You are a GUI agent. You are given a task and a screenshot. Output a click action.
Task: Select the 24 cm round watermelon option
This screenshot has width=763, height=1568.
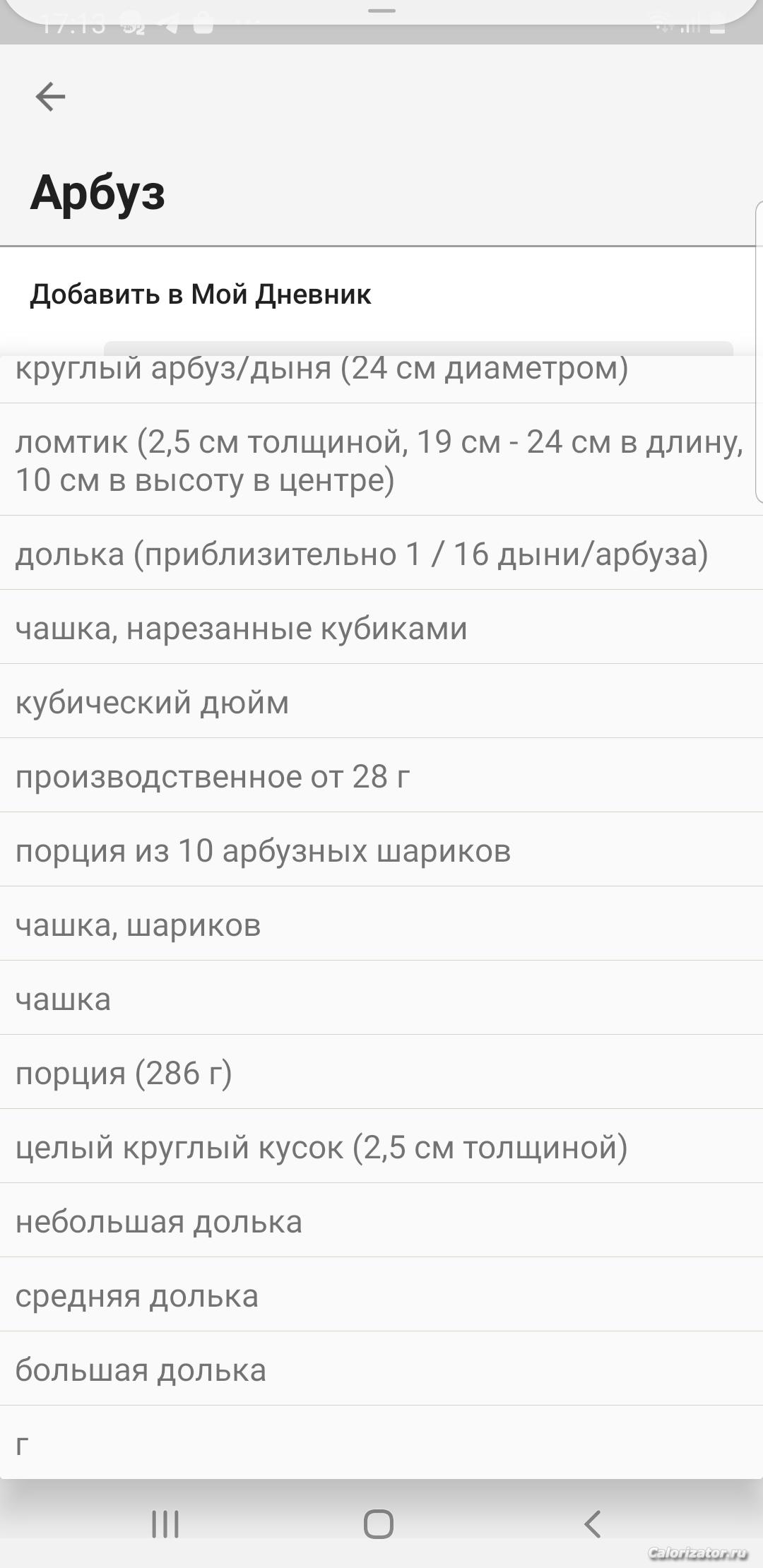(381, 379)
